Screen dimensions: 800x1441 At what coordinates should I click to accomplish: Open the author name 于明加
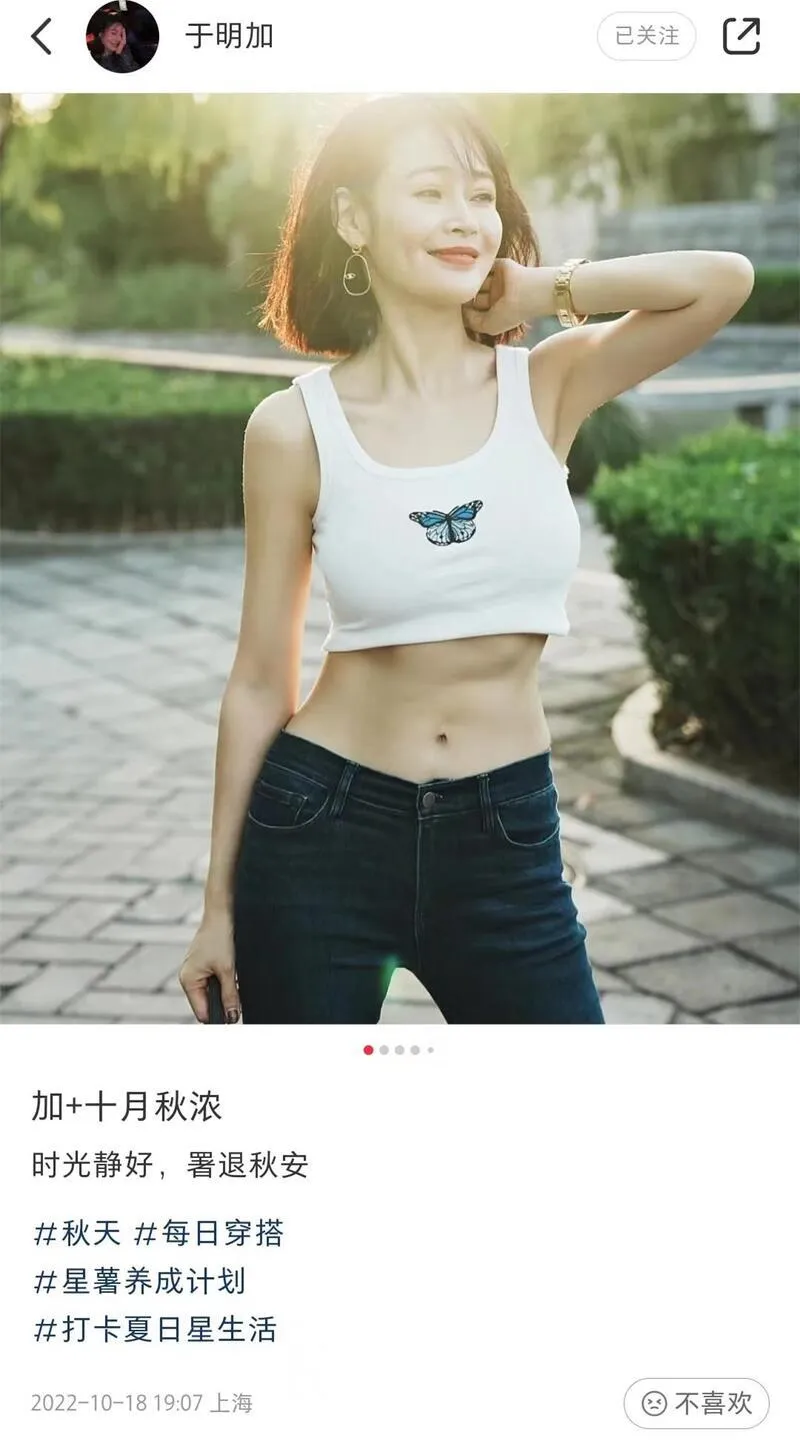click(x=229, y=37)
